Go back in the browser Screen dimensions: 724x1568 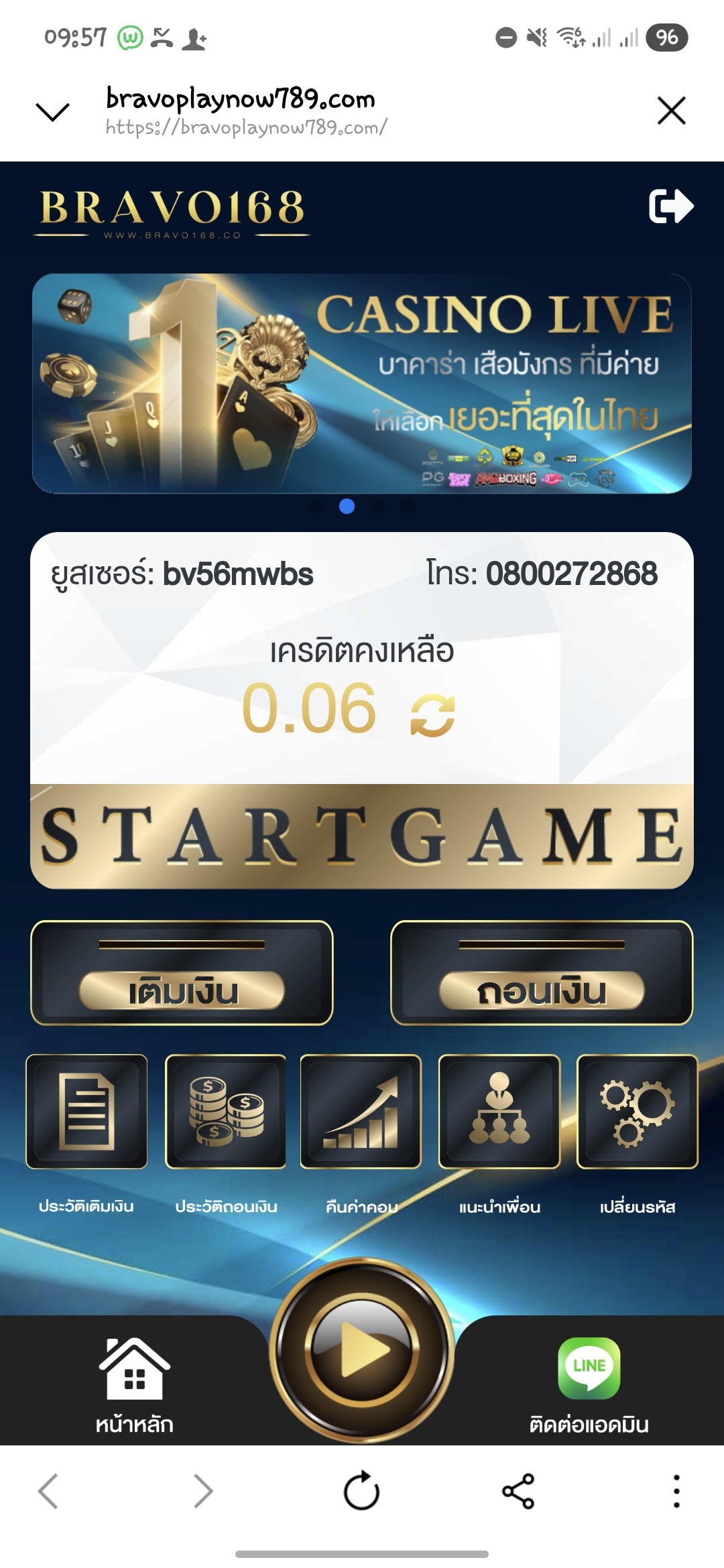[48, 1491]
